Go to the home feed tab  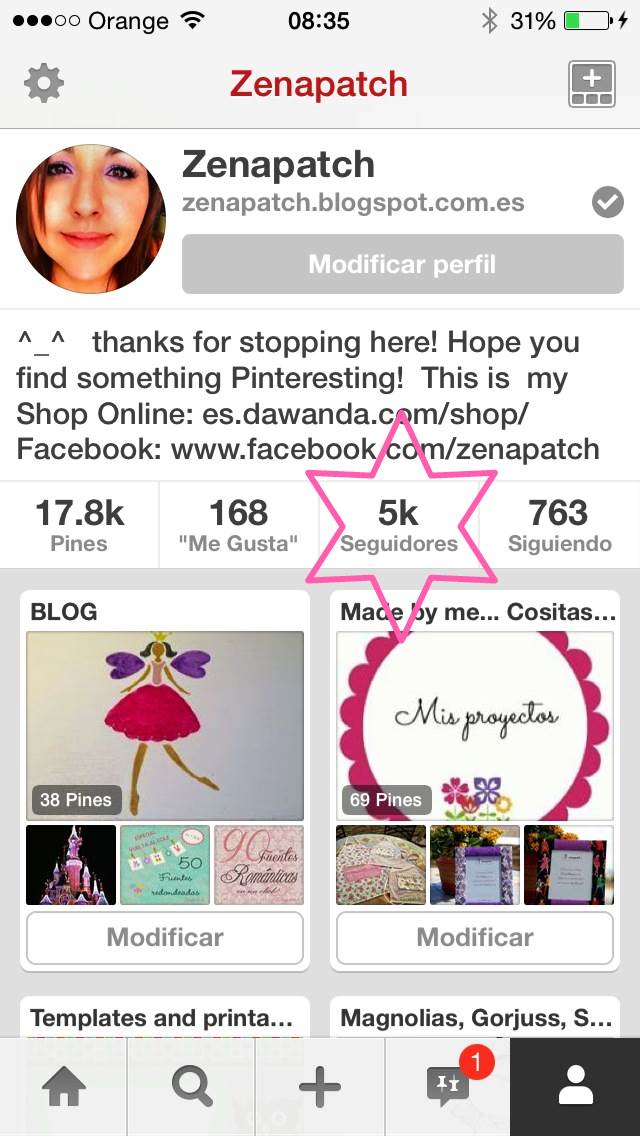coord(64,1087)
